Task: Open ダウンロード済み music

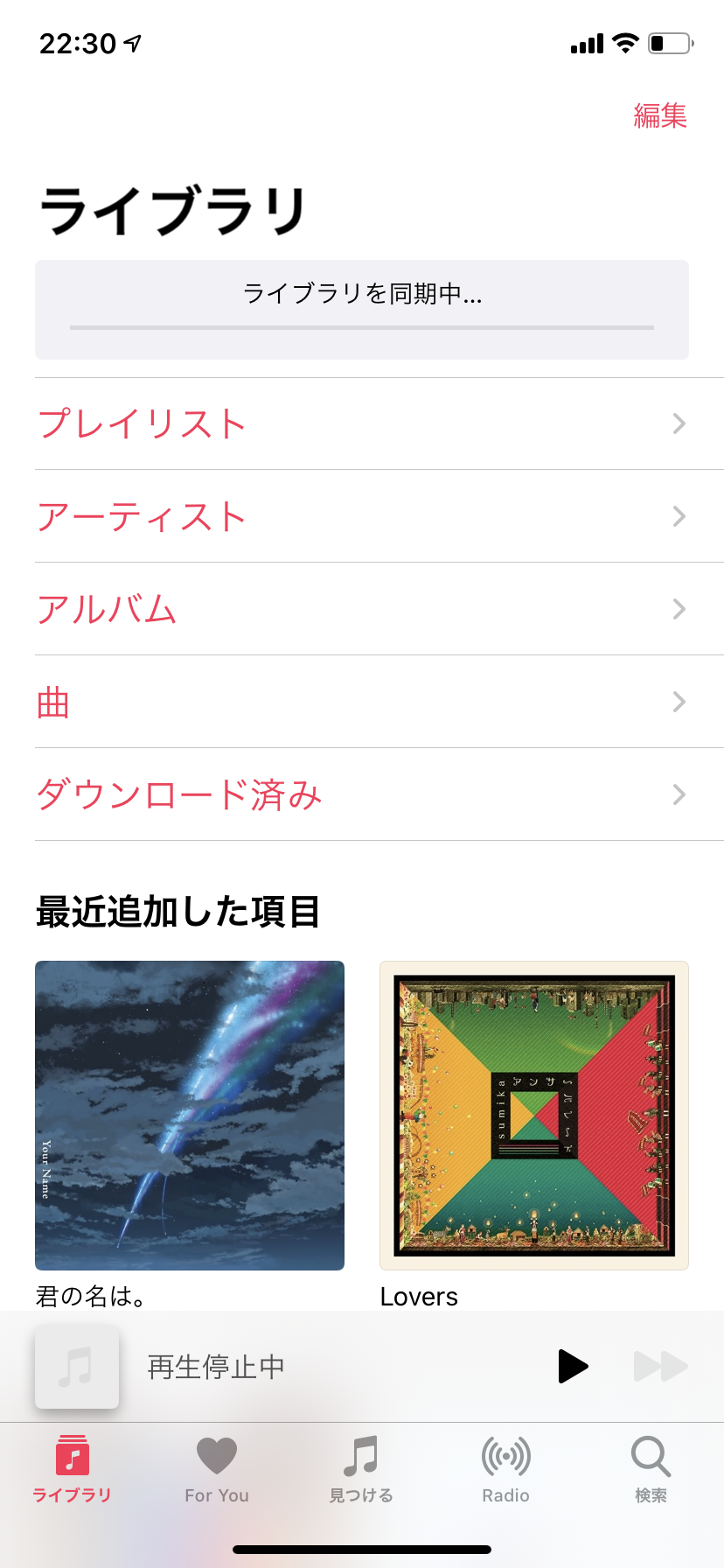Action: tap(362, 795)
